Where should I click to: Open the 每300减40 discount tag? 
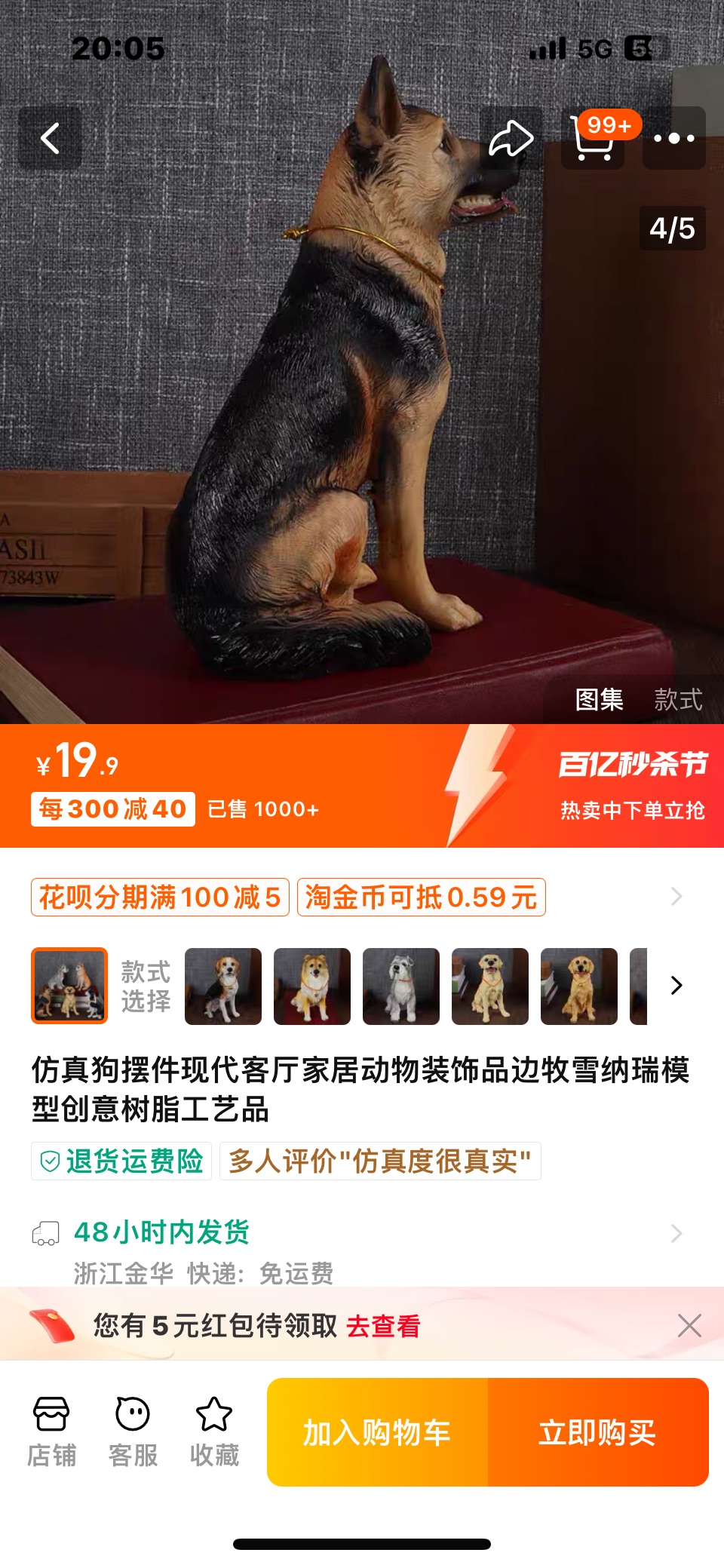(113, 809)
